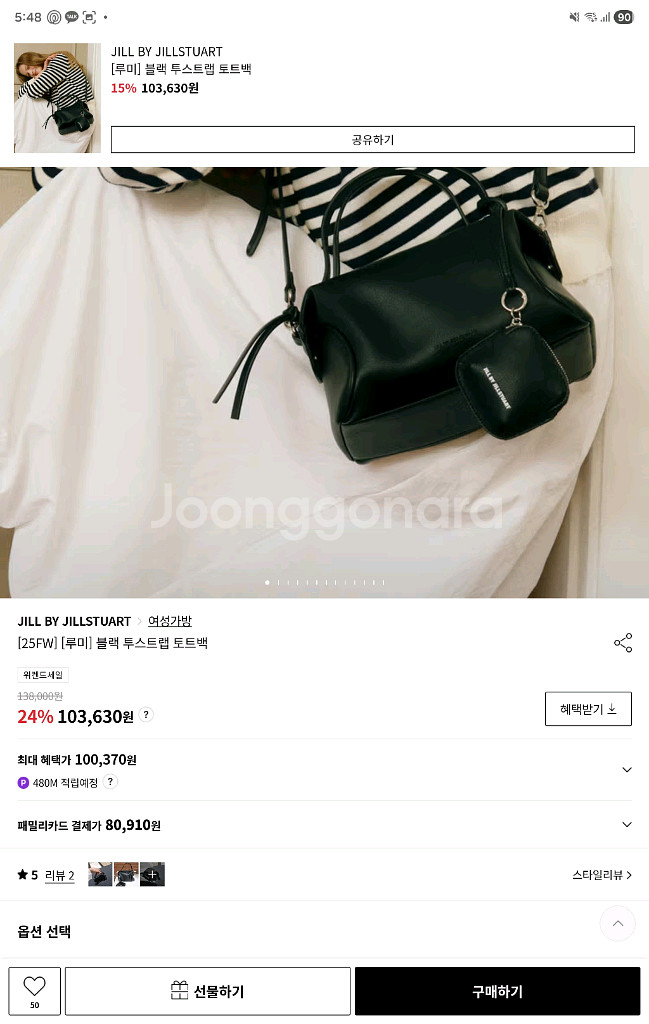Open the top product thumbnail image
The width and height of the screenshot is (649, 1024).
58,98
